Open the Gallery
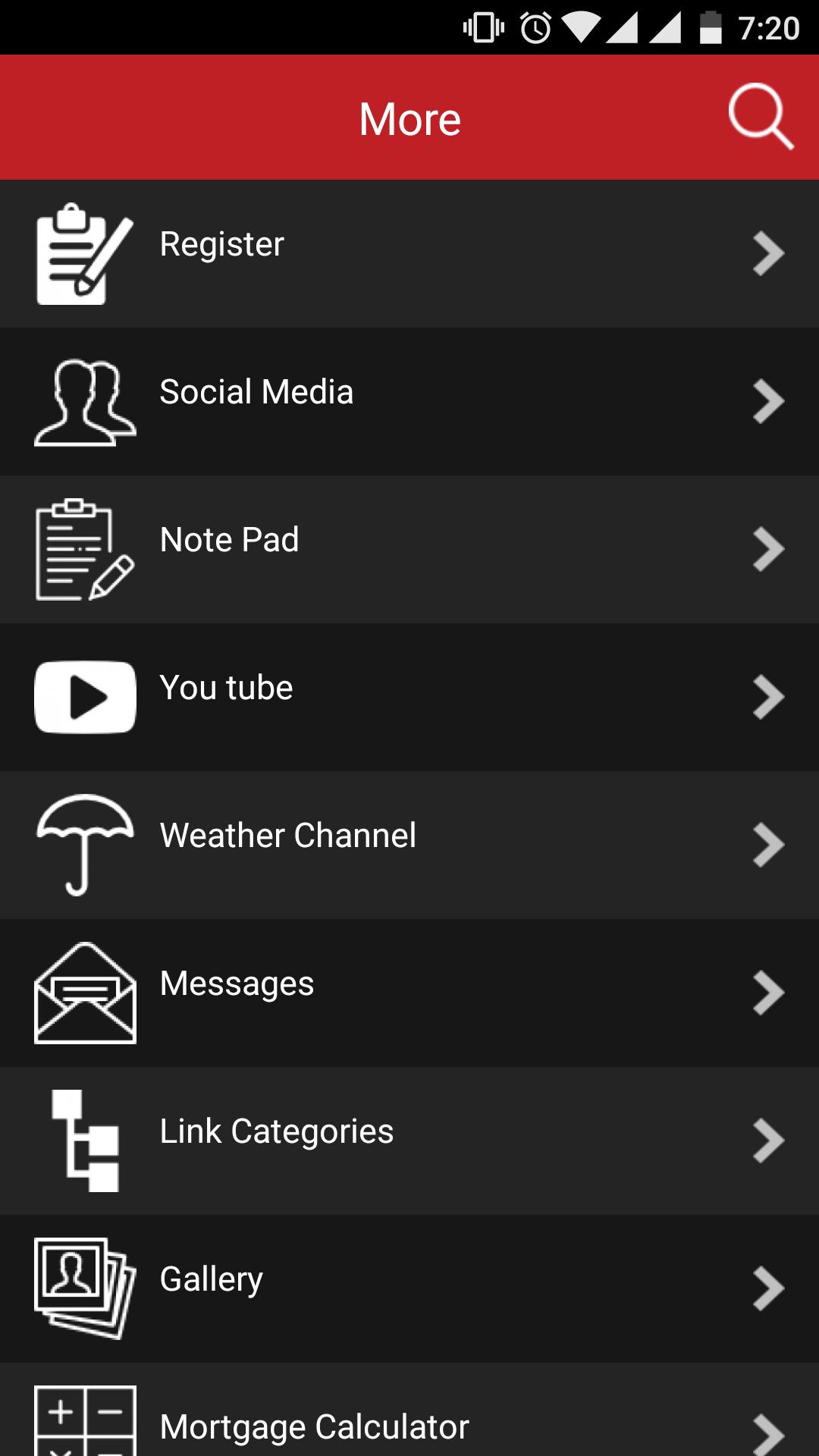Viewport: 819px width, 1456px height. click(409, 1288)
